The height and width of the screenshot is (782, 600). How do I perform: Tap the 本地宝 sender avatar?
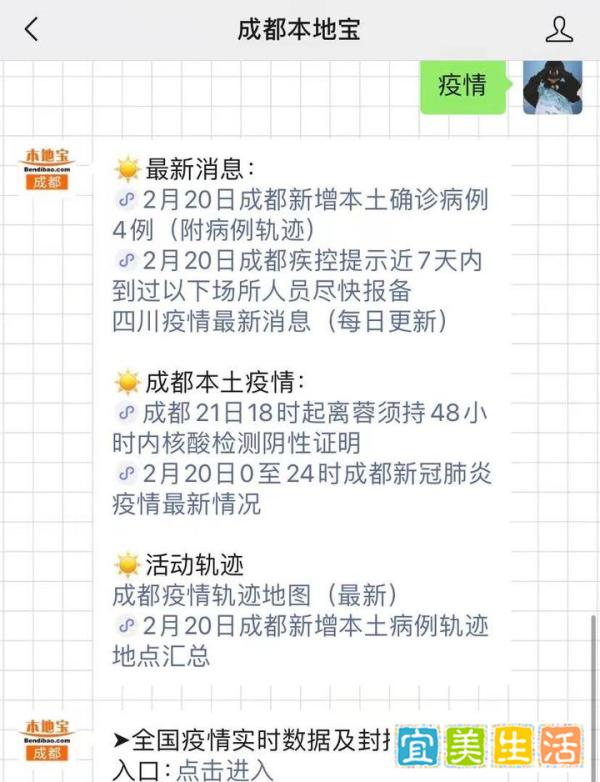click(47, 169)
